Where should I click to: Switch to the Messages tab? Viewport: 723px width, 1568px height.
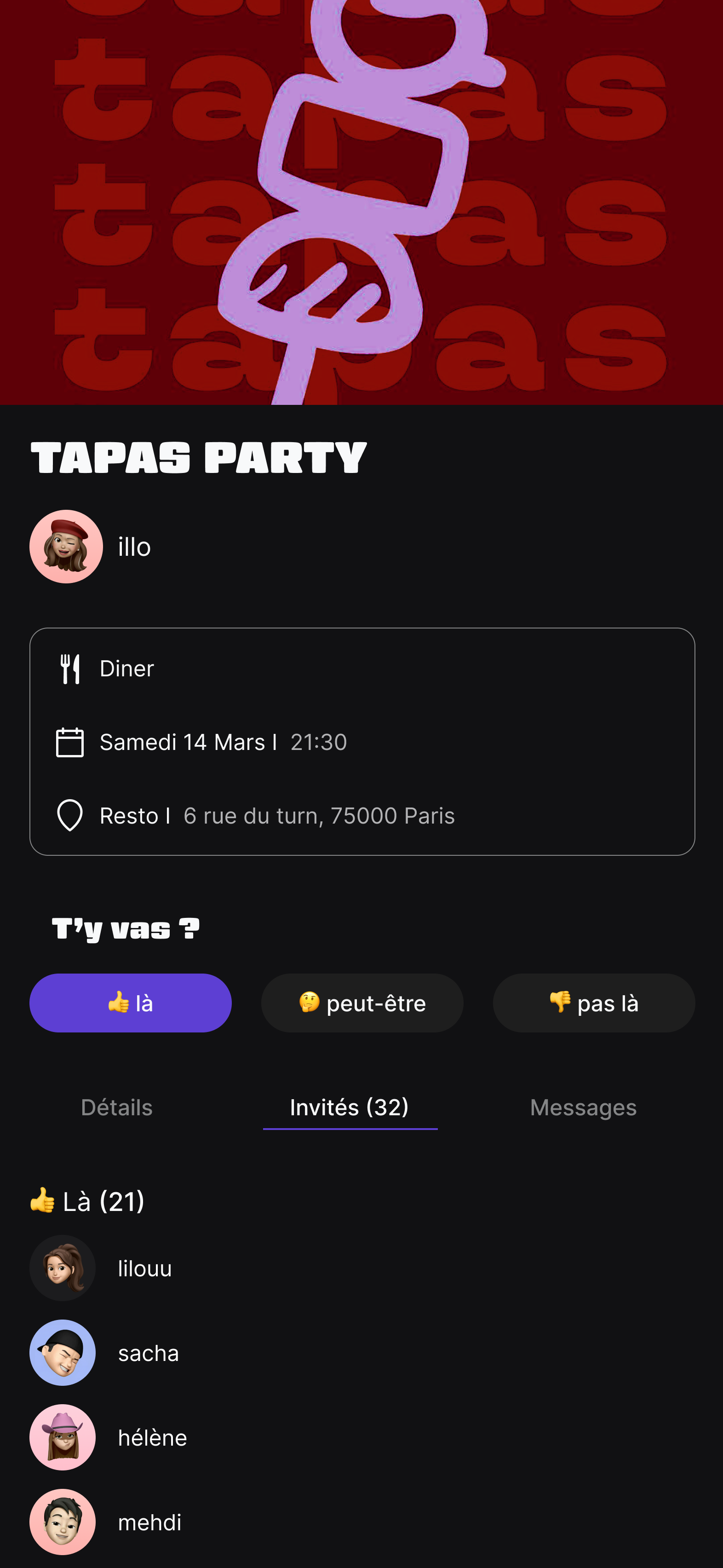coord(583,1107)
